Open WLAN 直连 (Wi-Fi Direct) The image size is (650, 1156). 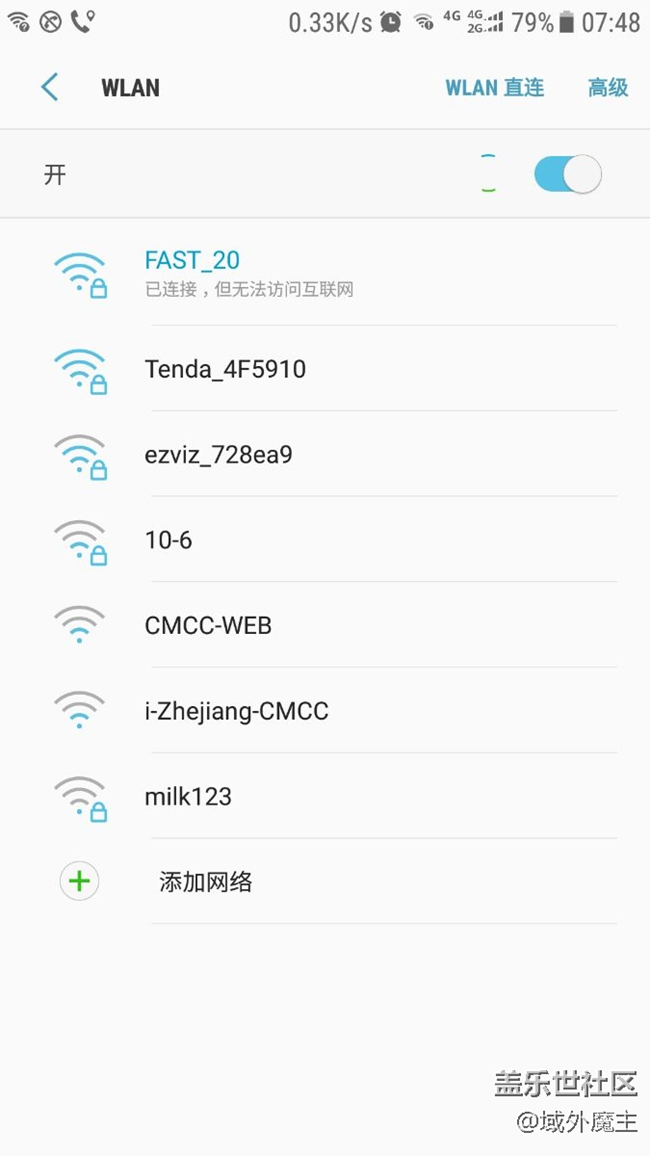(x=494, y=88)
